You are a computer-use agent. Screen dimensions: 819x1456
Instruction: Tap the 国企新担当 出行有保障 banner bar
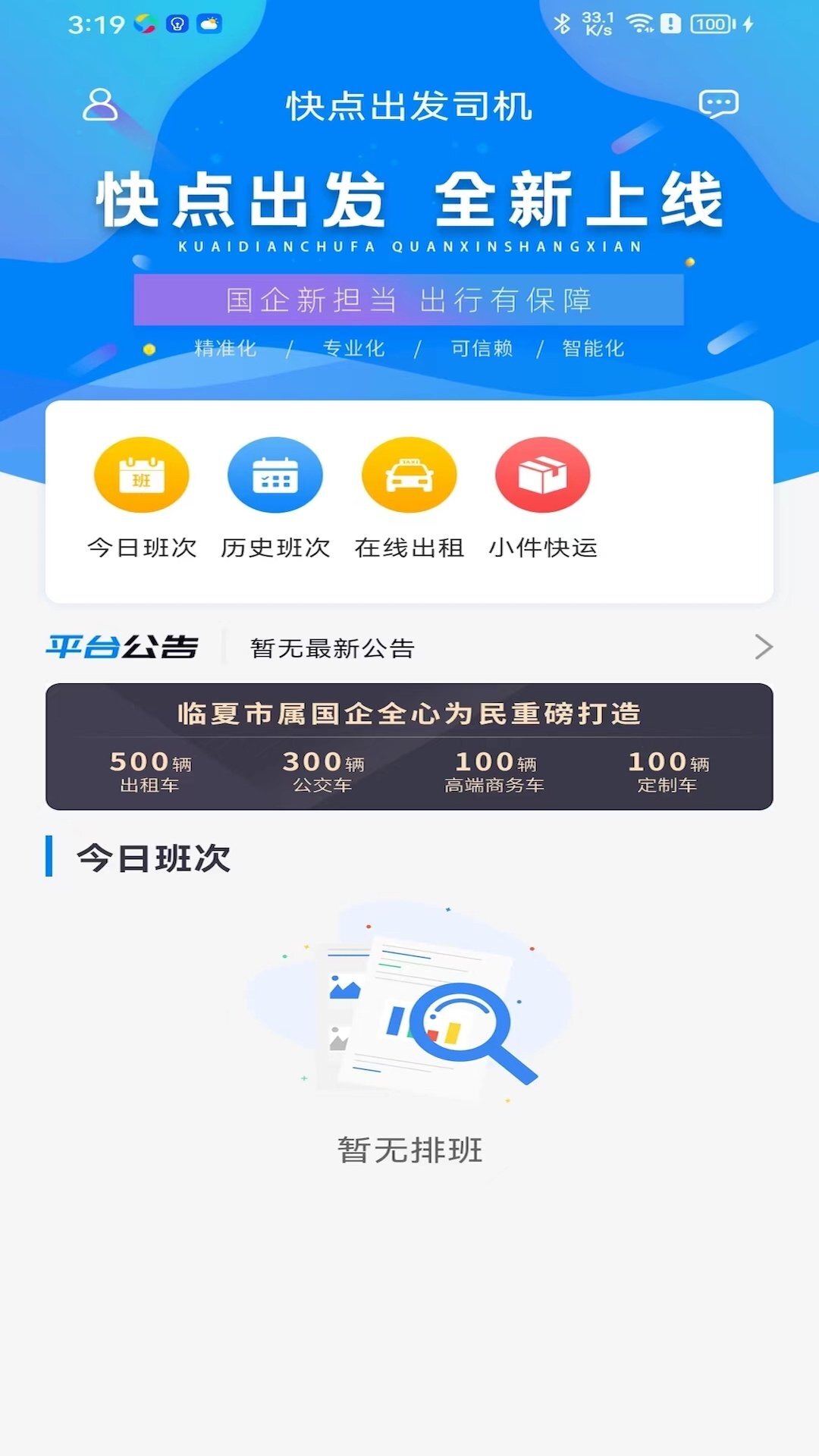(409, 301)
